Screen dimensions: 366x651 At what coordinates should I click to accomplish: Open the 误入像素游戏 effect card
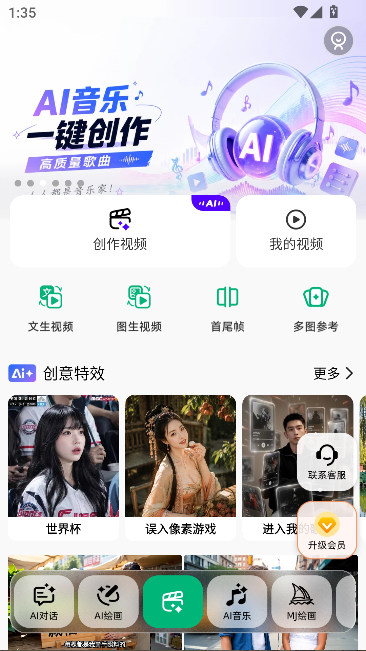181,467
